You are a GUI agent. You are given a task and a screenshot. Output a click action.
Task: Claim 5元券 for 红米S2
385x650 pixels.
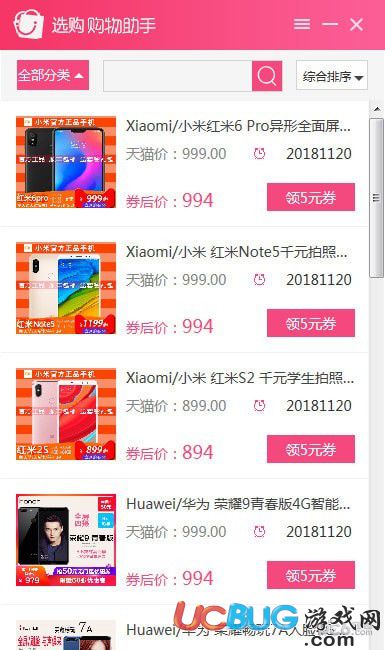coord(311,449)
